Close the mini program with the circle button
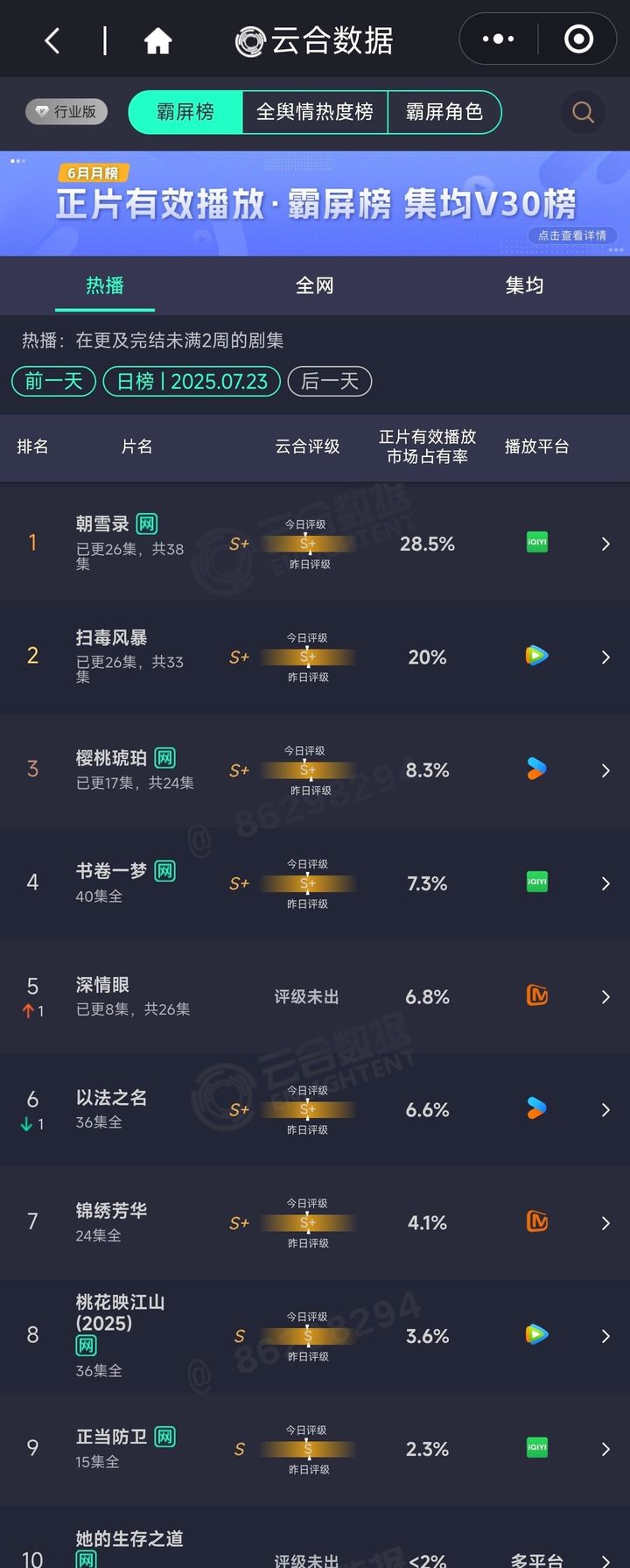Screen dimensions: 630x1568 pos(578,39)
